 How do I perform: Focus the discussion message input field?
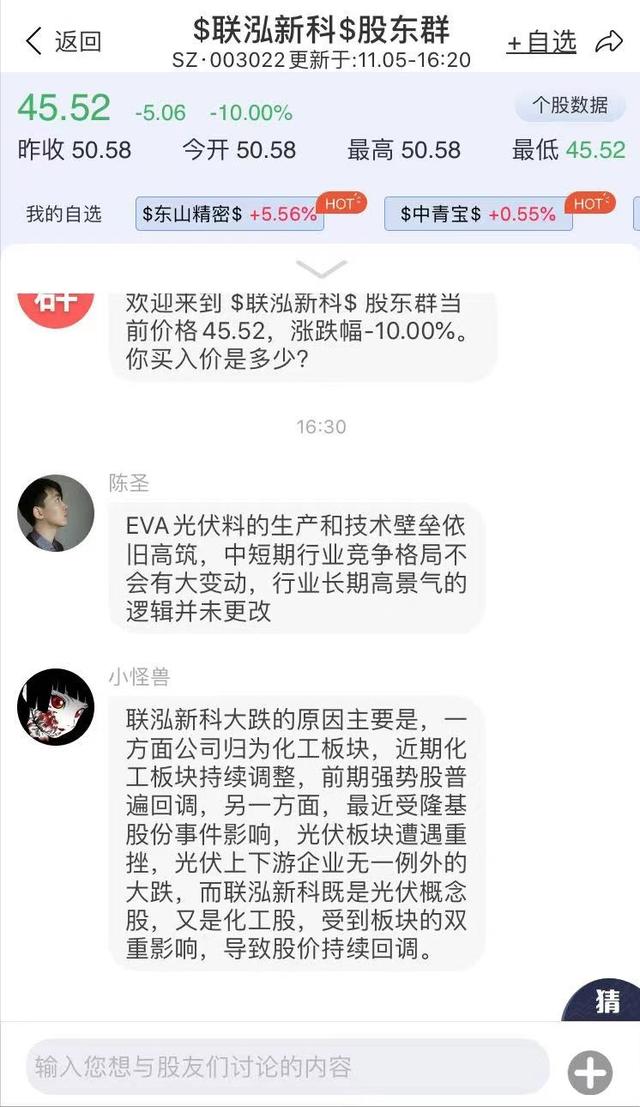288,1067
